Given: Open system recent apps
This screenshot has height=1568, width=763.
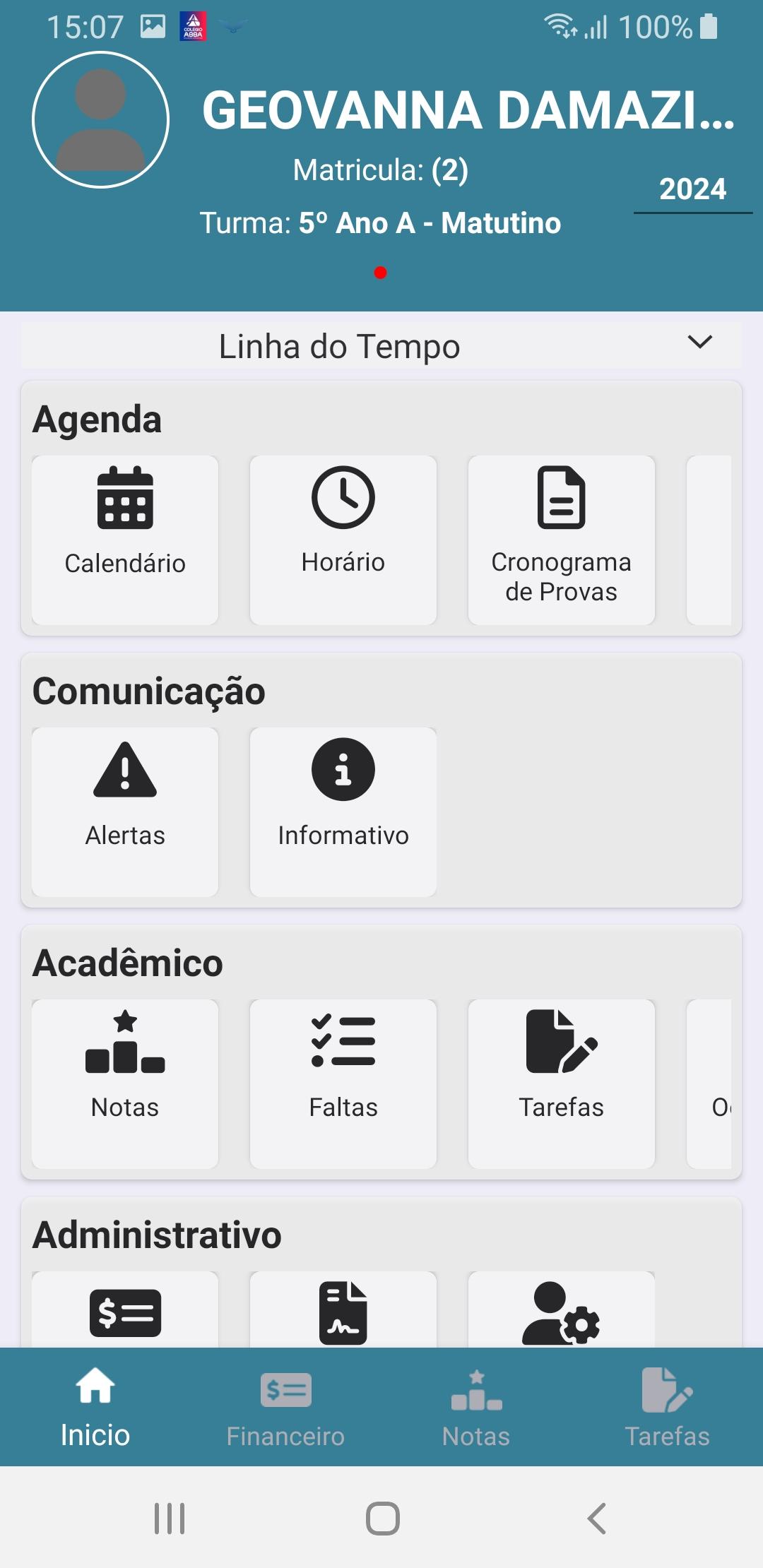Looking at the screenshot, I should tap(170, 1519).
